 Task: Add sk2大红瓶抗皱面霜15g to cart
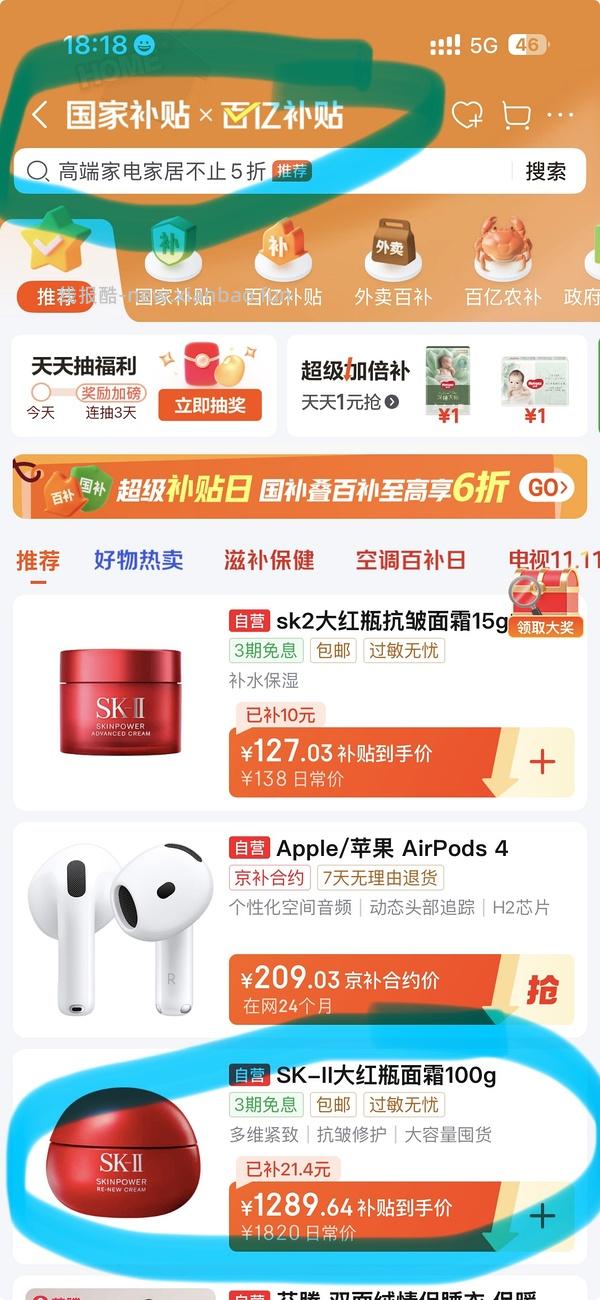coord(542,762)
